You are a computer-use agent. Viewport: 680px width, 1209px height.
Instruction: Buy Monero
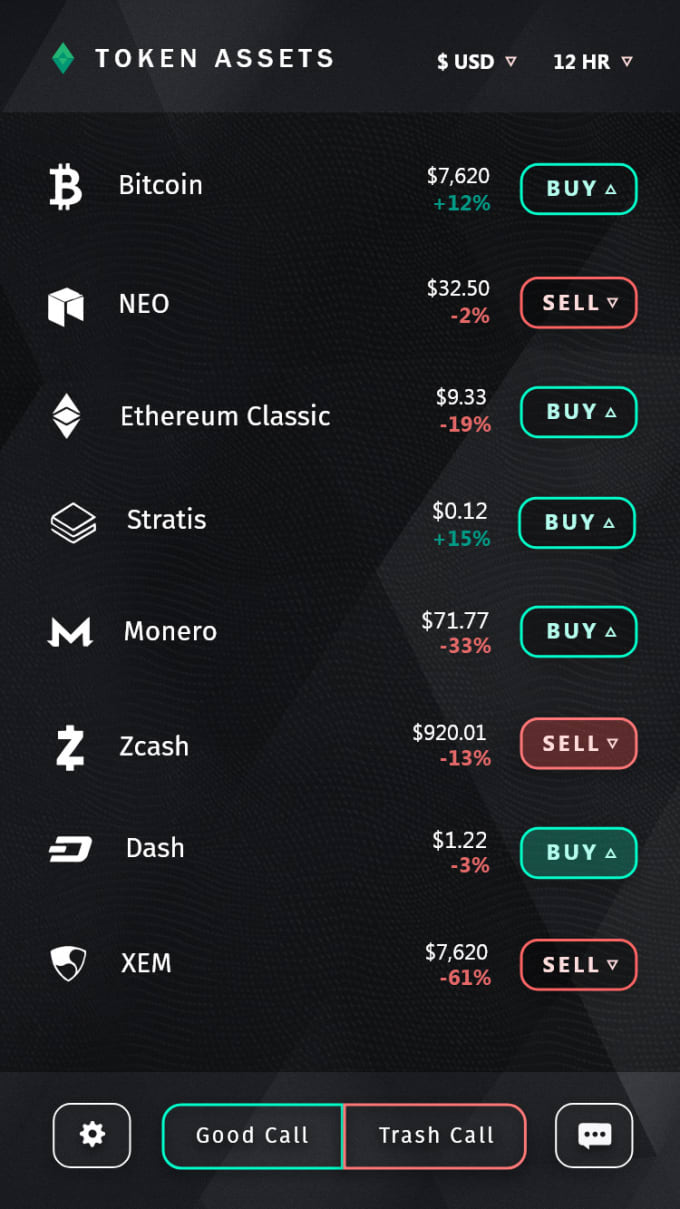click(578, 632)
